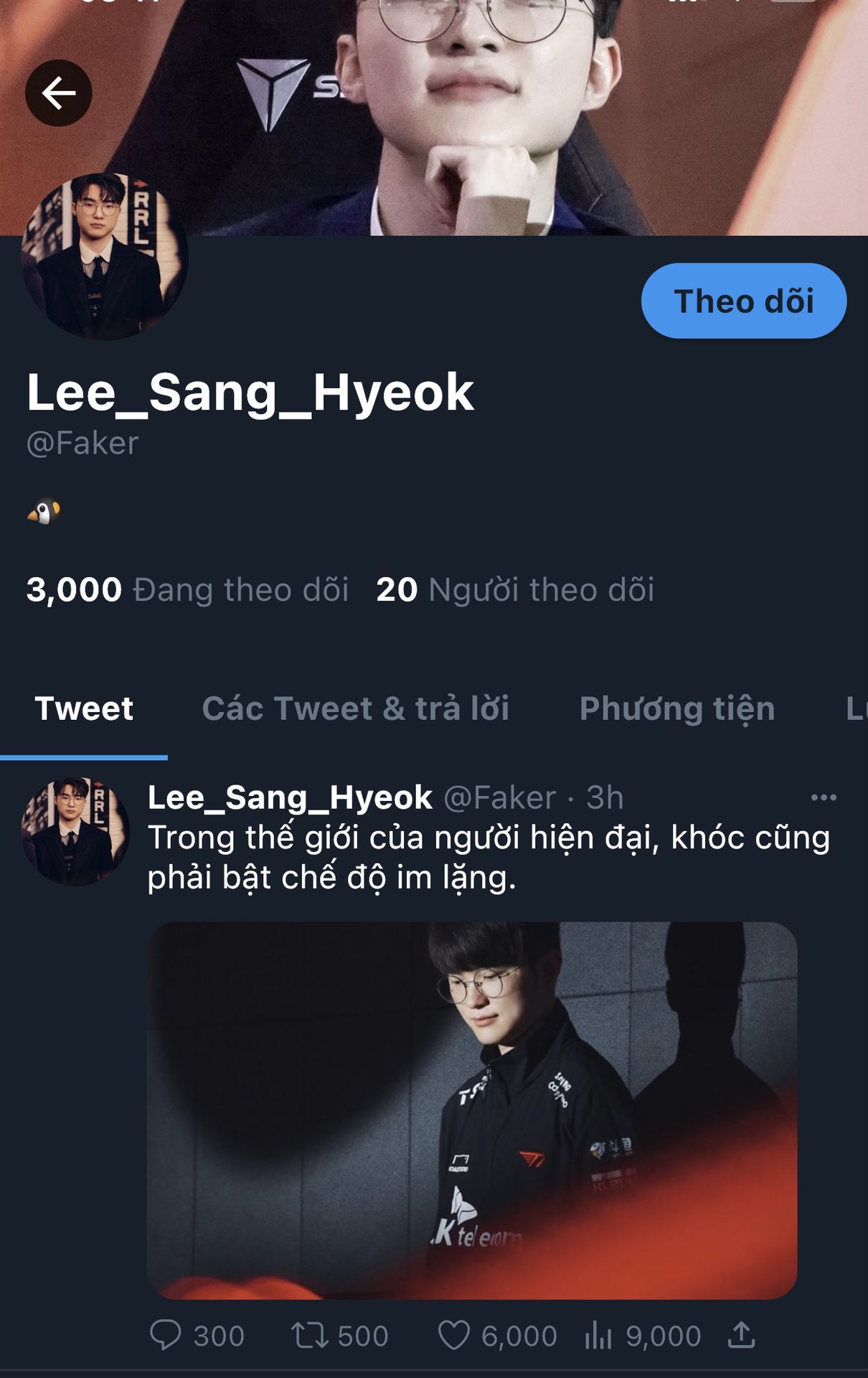Reply to the tweet with 300 comments
Image resolution: width=868 pixels, height=1378 pixels.
coord(166,1336)
